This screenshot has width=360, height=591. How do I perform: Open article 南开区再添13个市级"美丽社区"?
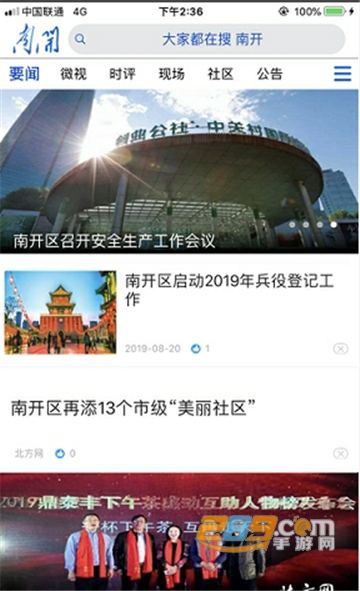133,408
